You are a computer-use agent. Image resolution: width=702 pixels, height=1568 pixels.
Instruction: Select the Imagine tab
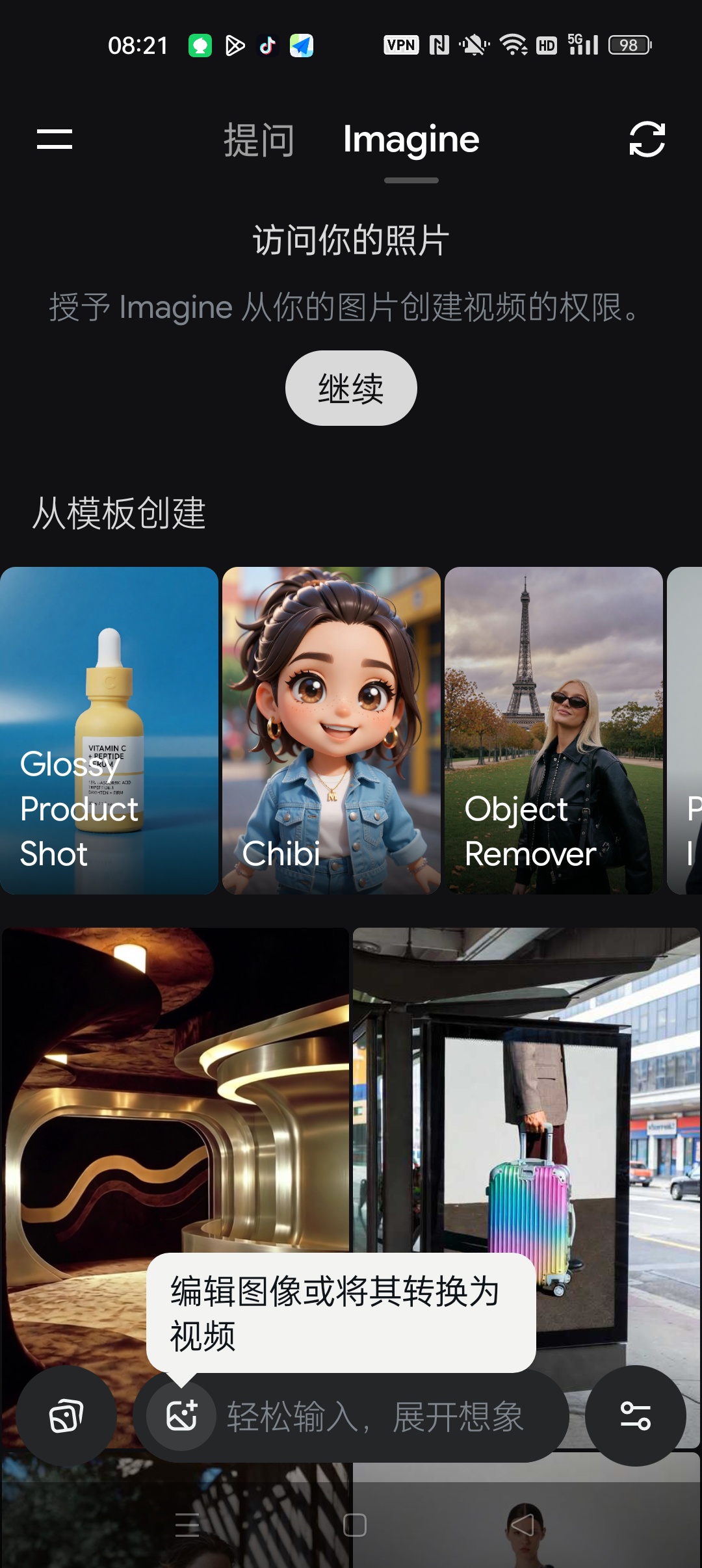point(411,140)
